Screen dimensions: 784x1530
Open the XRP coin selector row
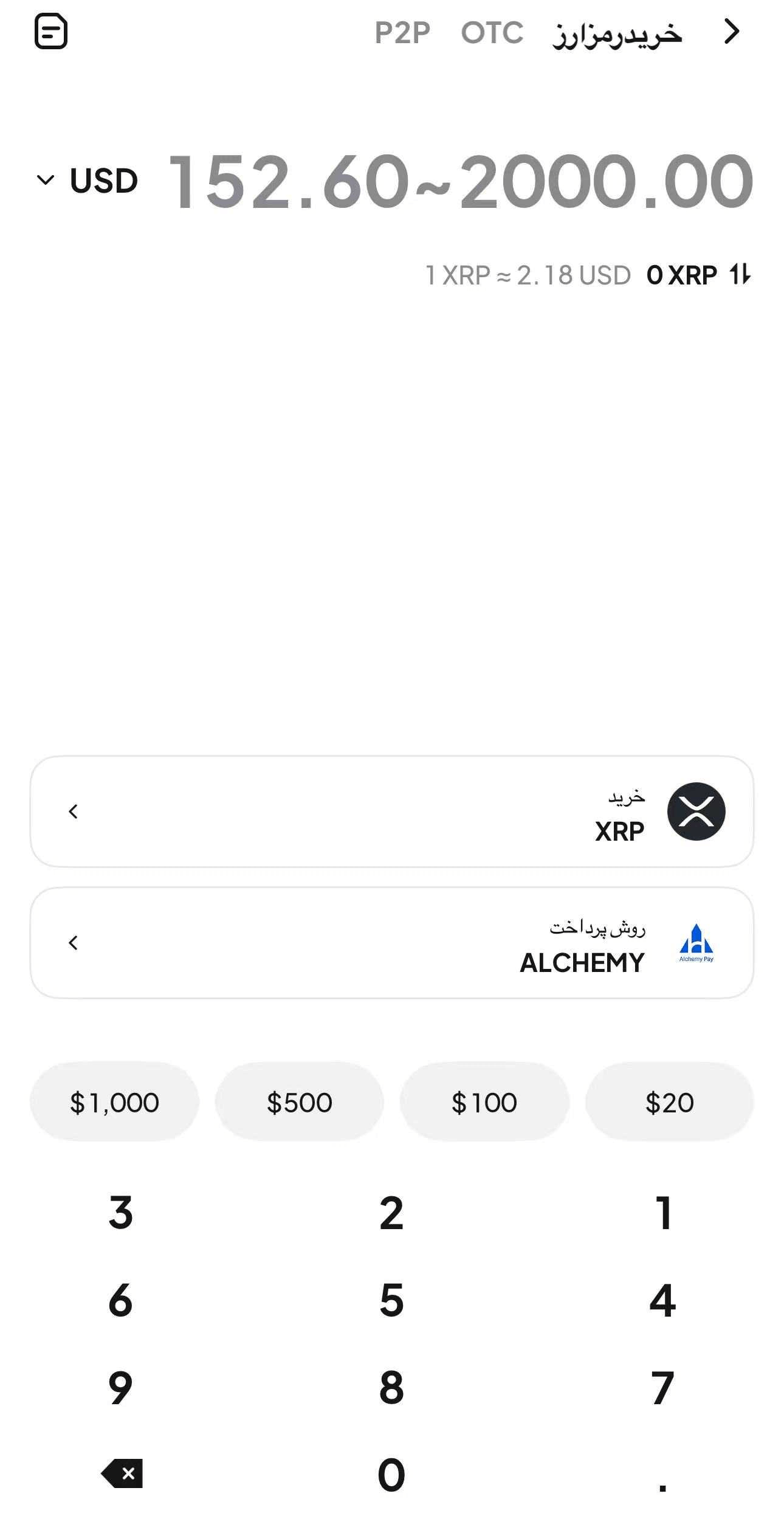coord(392,812)
